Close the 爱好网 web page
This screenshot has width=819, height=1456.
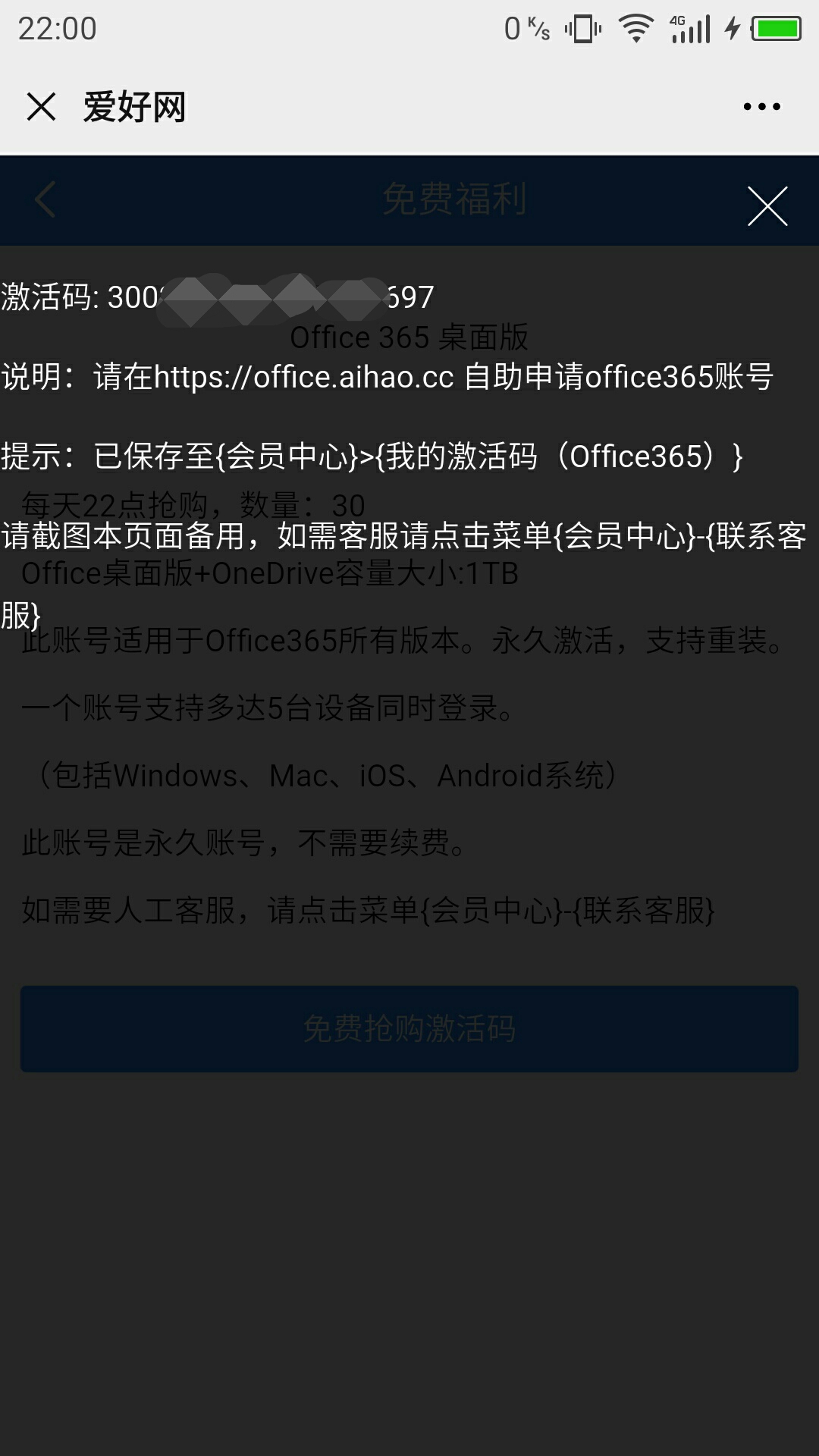point(41,106)
